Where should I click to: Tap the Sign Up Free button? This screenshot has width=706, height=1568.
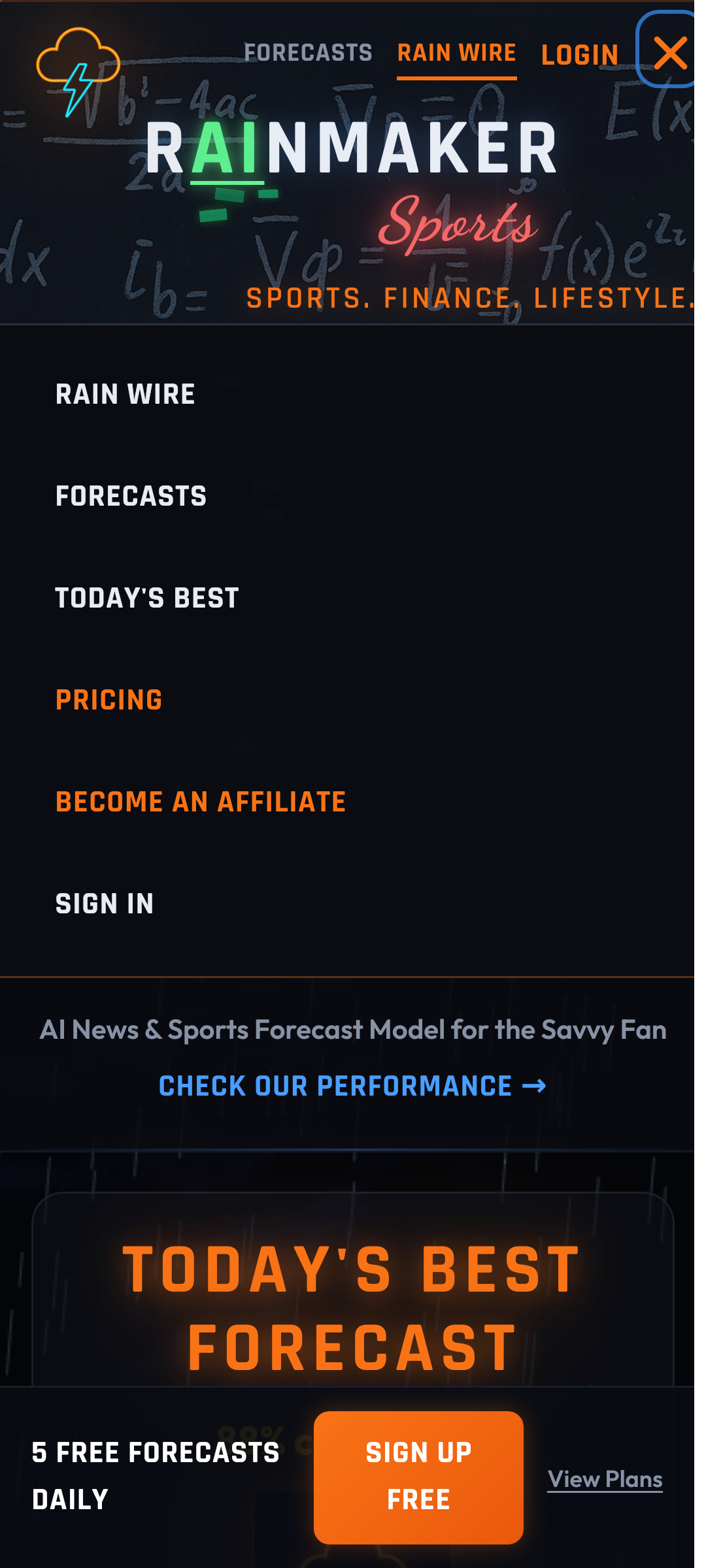point(418,1477)
